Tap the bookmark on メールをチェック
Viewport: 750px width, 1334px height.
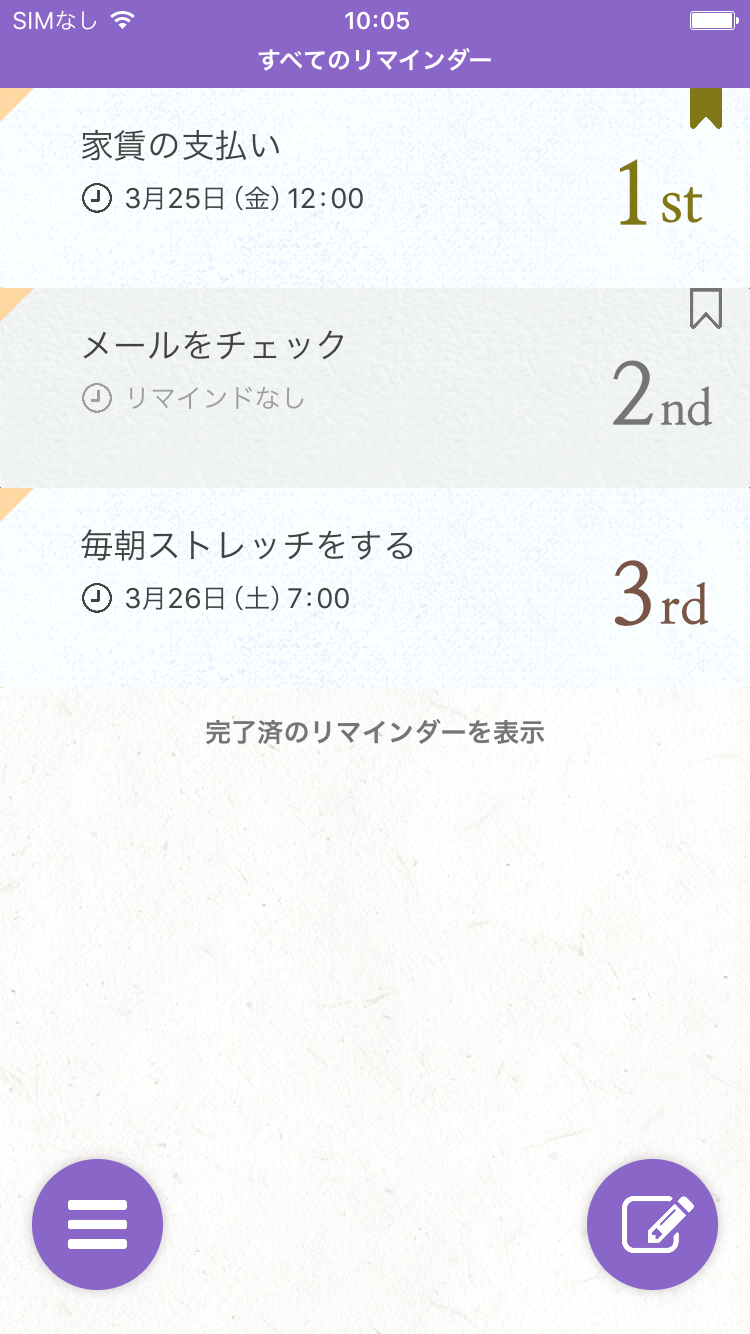point(705,309)
